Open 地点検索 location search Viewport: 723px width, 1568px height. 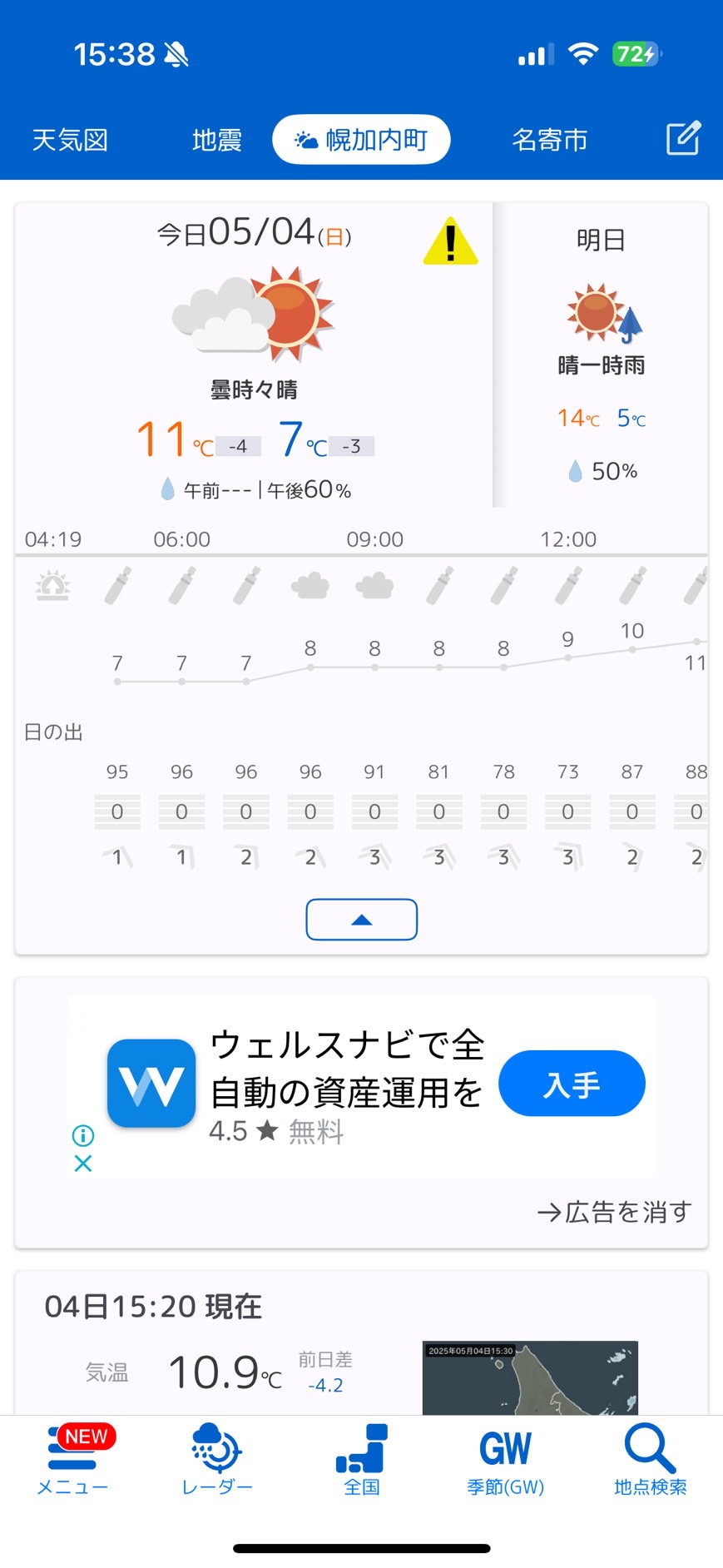pyautogui.click(x=651, y=1461)
